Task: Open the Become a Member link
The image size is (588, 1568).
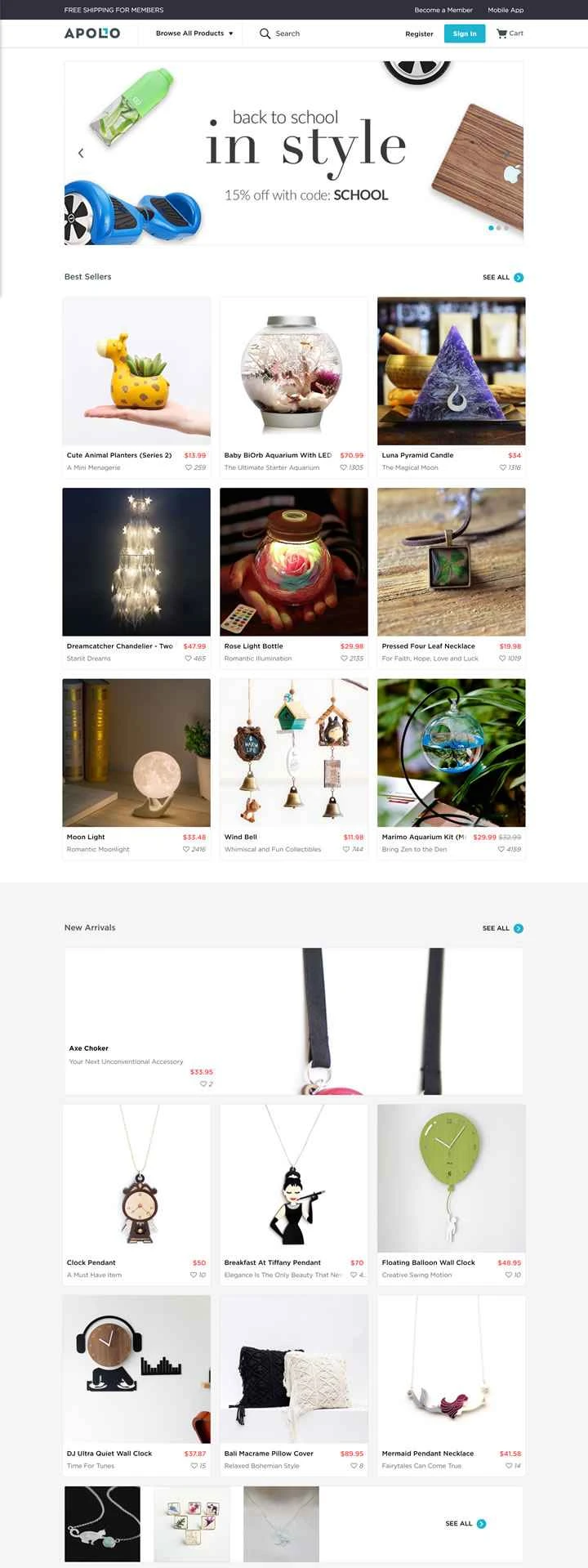Action: click(x=443, y=10)
